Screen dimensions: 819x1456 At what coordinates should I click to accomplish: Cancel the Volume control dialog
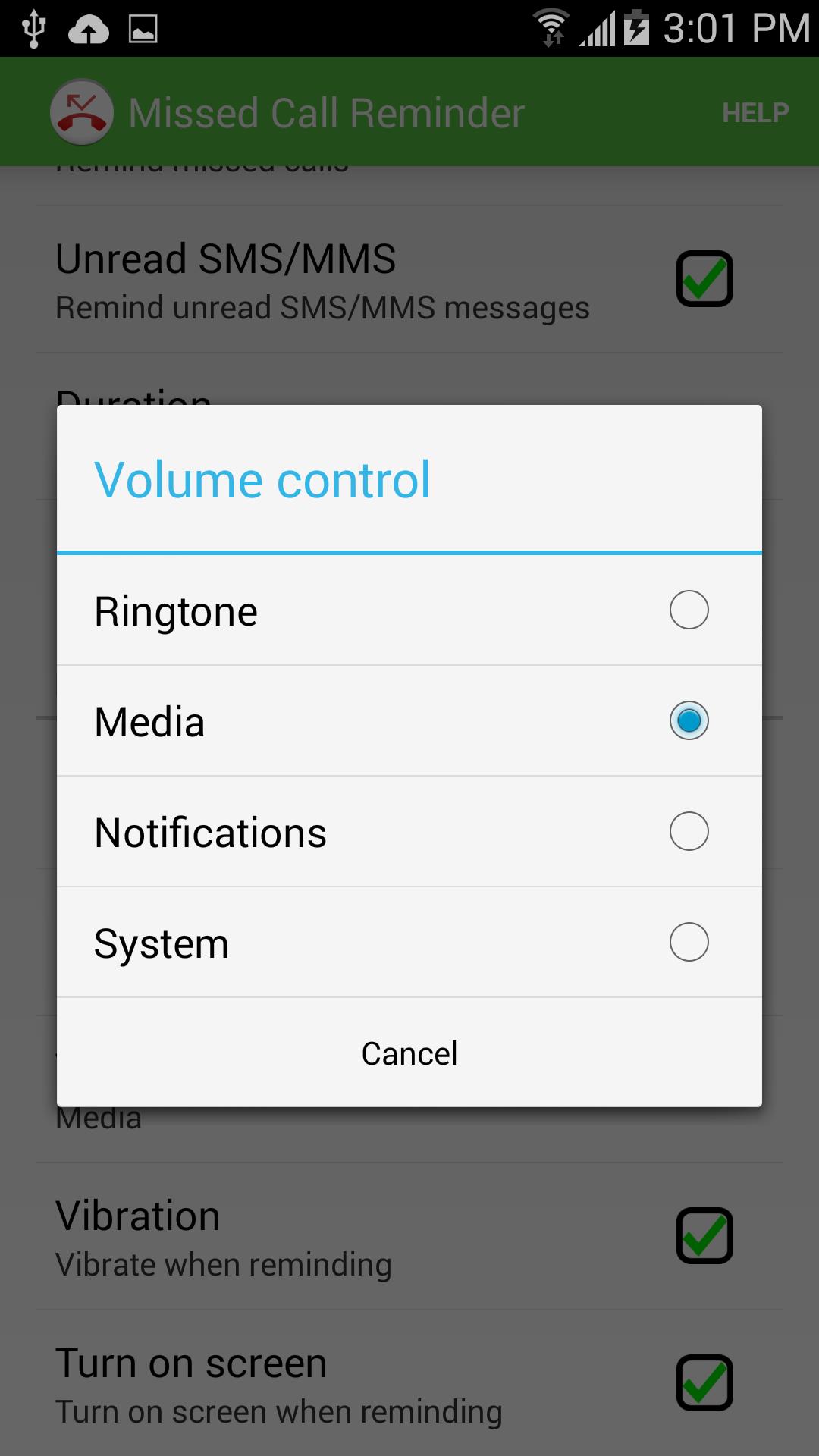tap(409, 1053)
